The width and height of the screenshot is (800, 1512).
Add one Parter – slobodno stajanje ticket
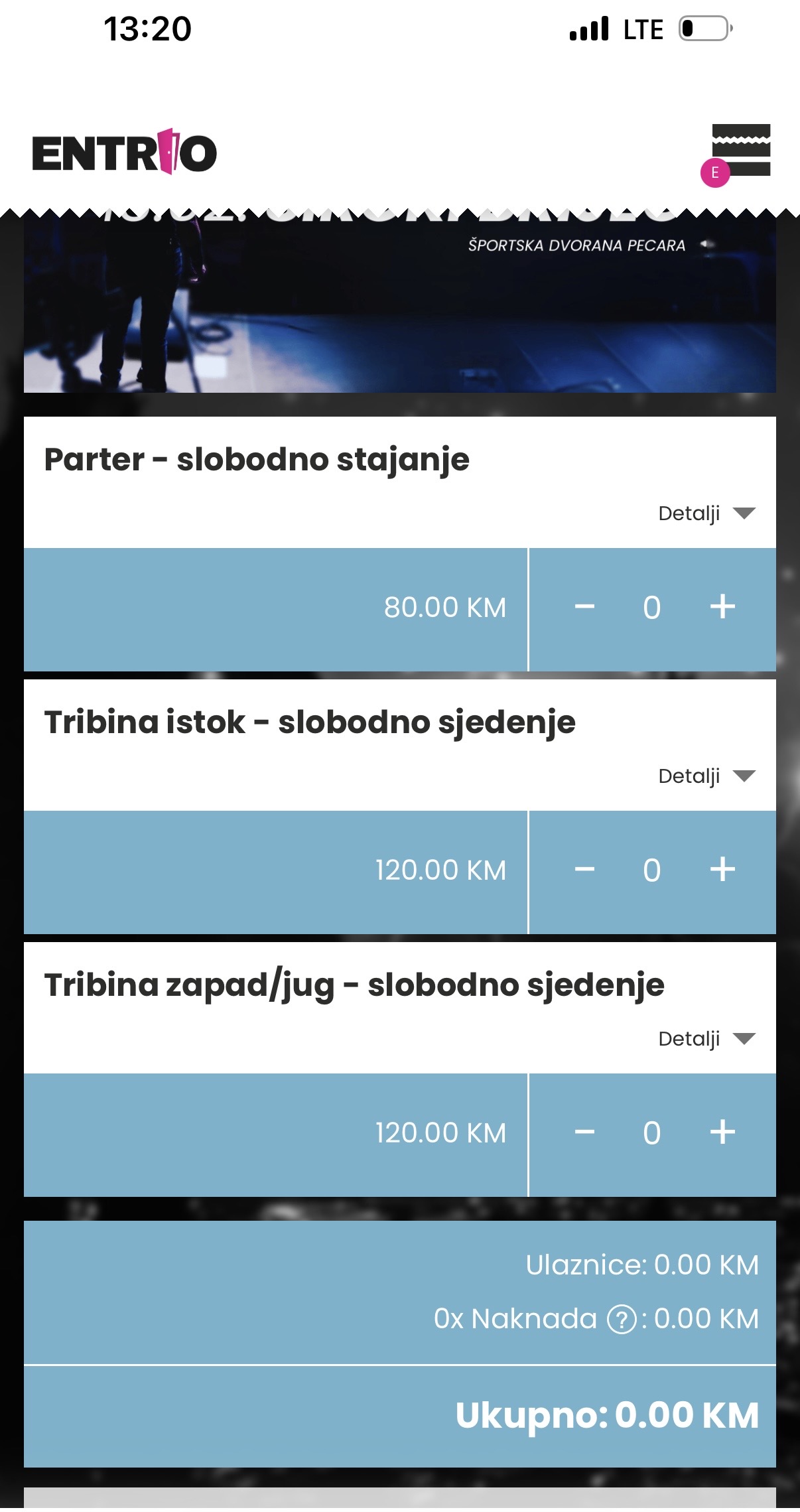722,607
